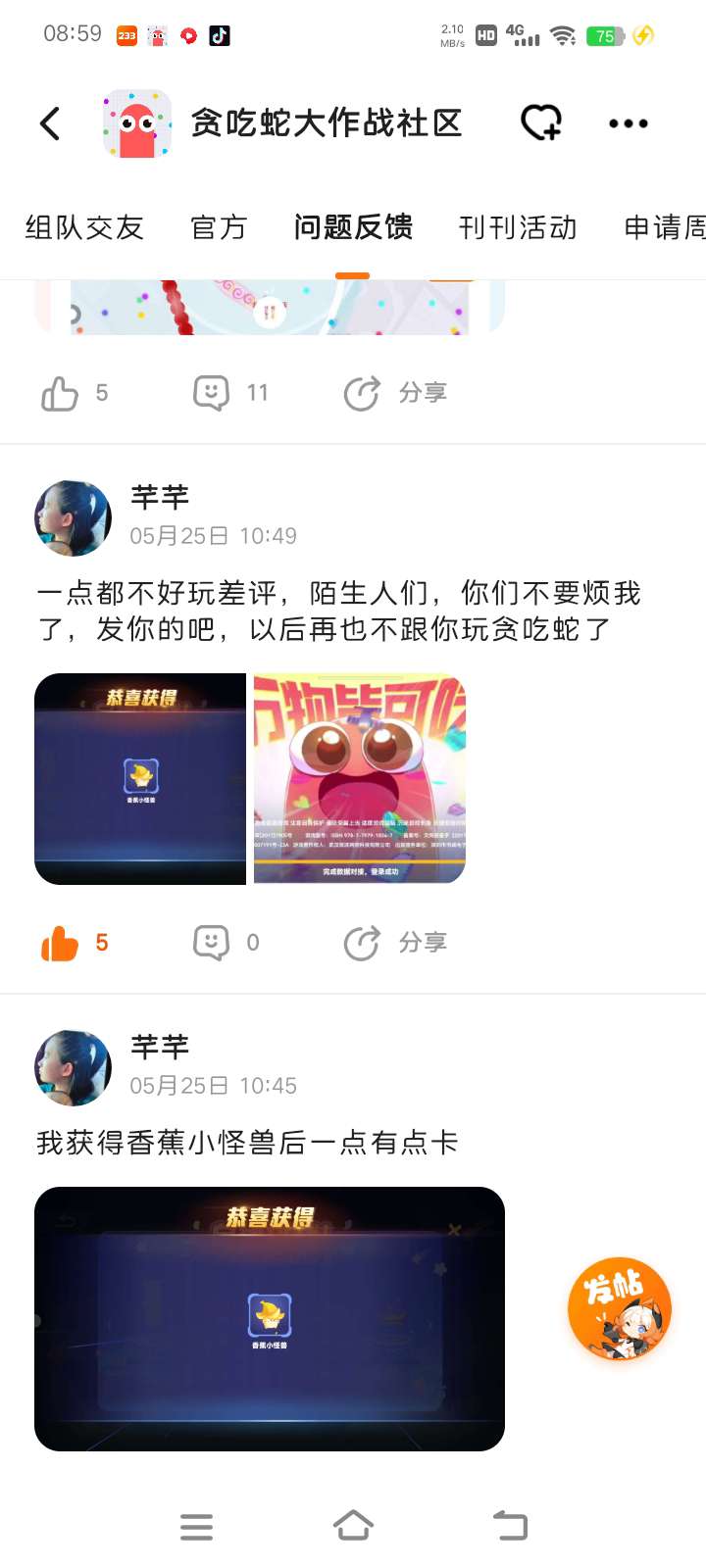
Task: Go back from the 贪吃蛇大作战社区 page
Action: point(50,123)
